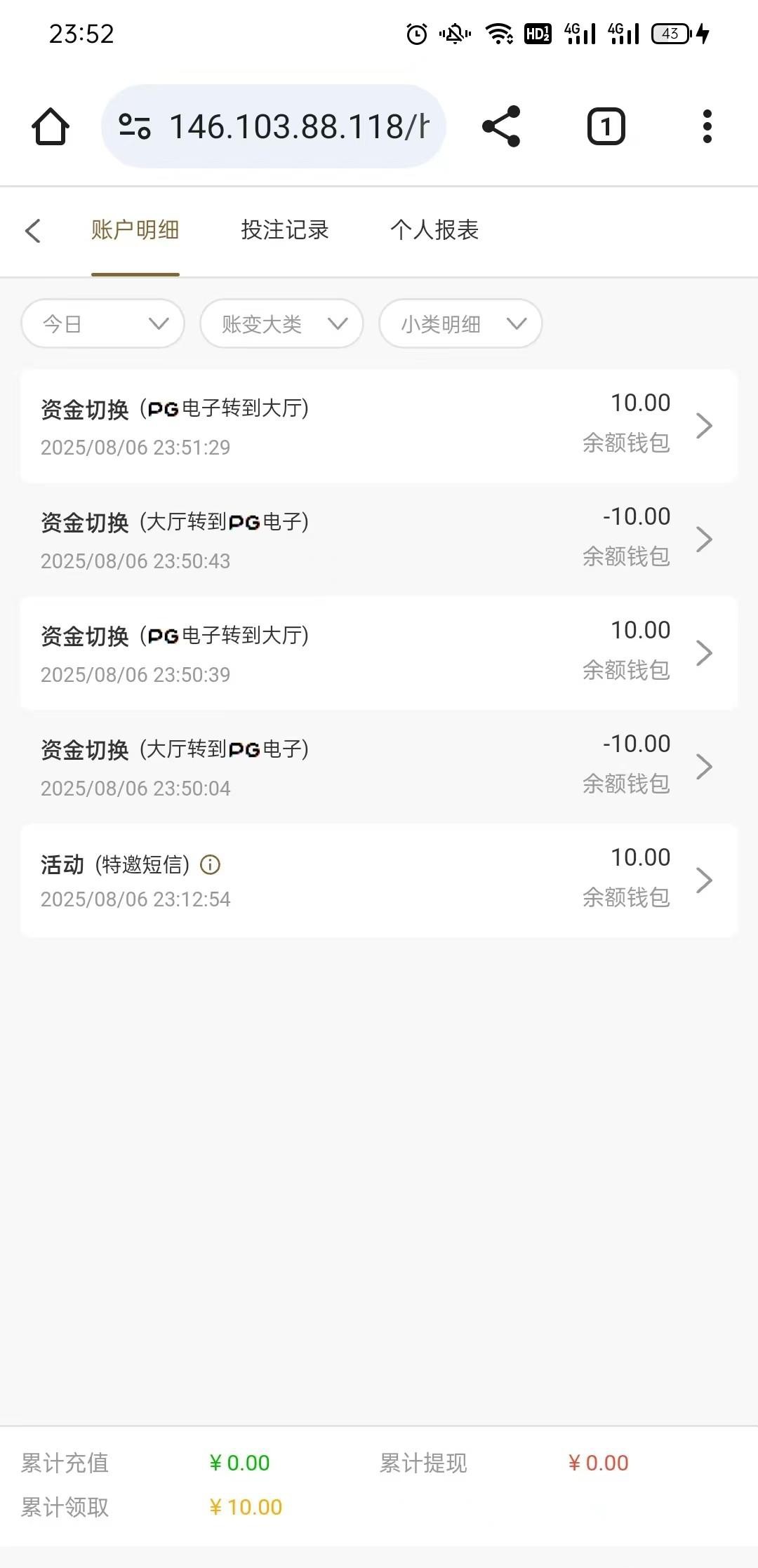Select the 账户明细 tab

click(135, 230)
